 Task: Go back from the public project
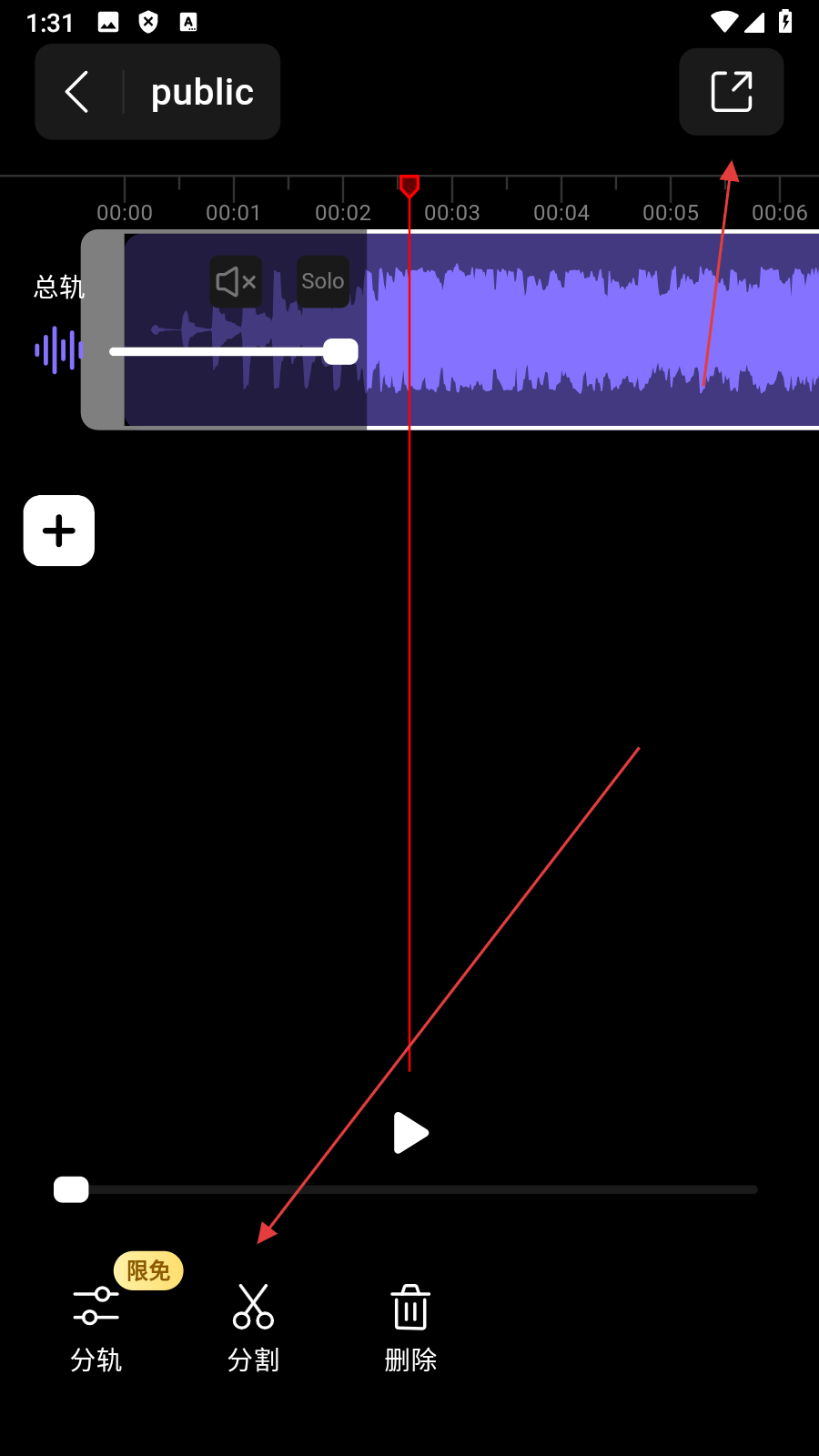click(x=77, y=92)
